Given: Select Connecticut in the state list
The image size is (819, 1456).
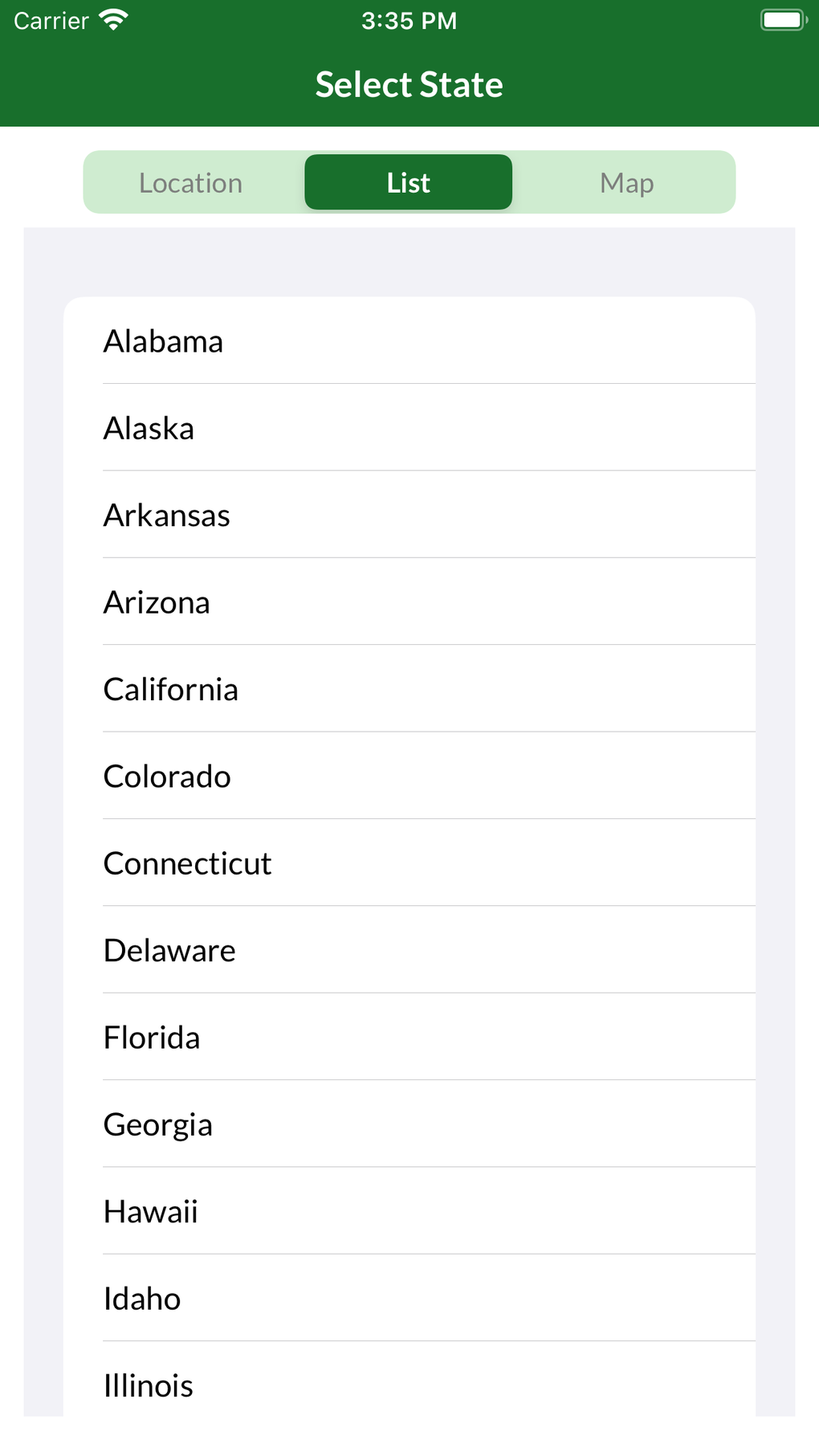Looking at the screenshot, I should 409,863.
